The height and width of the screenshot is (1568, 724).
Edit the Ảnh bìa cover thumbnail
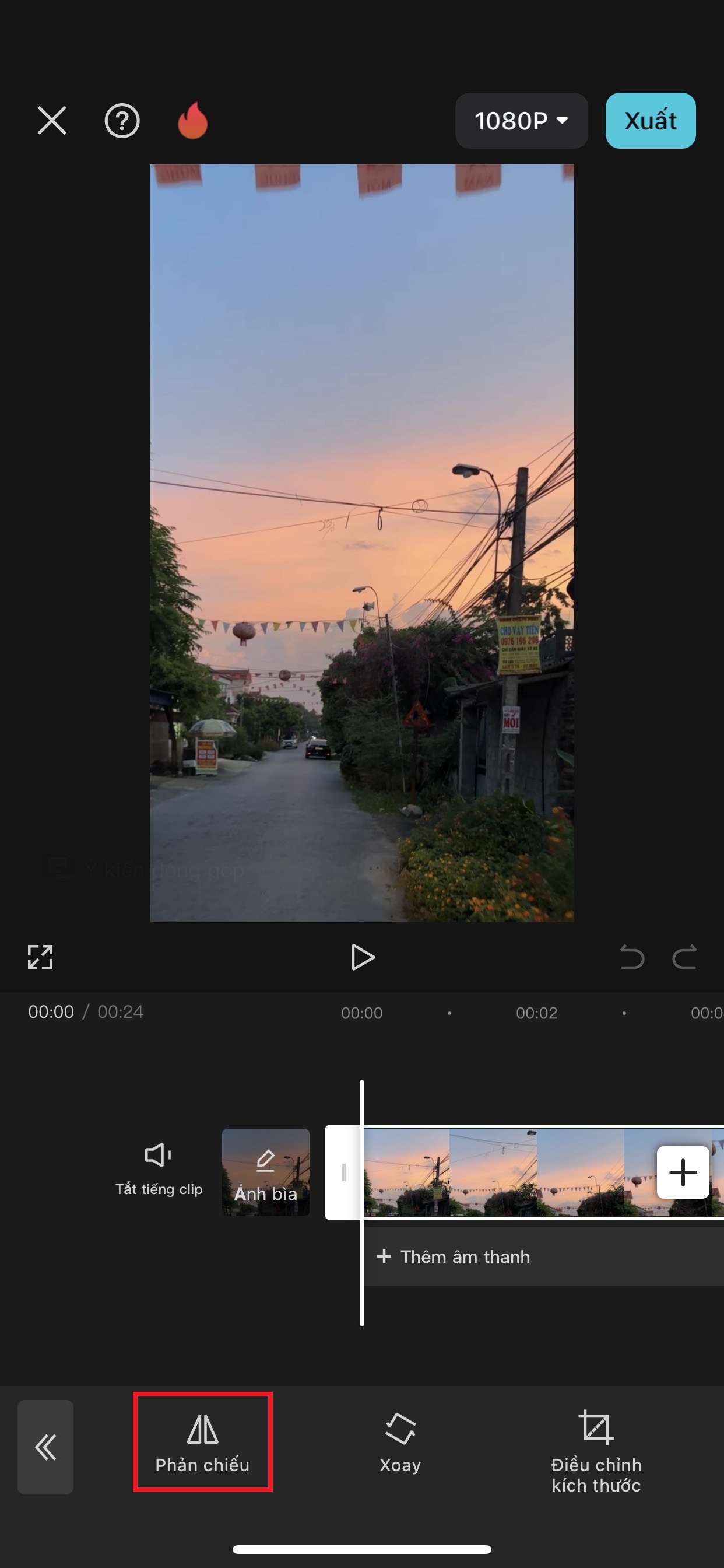(265, 1172)
